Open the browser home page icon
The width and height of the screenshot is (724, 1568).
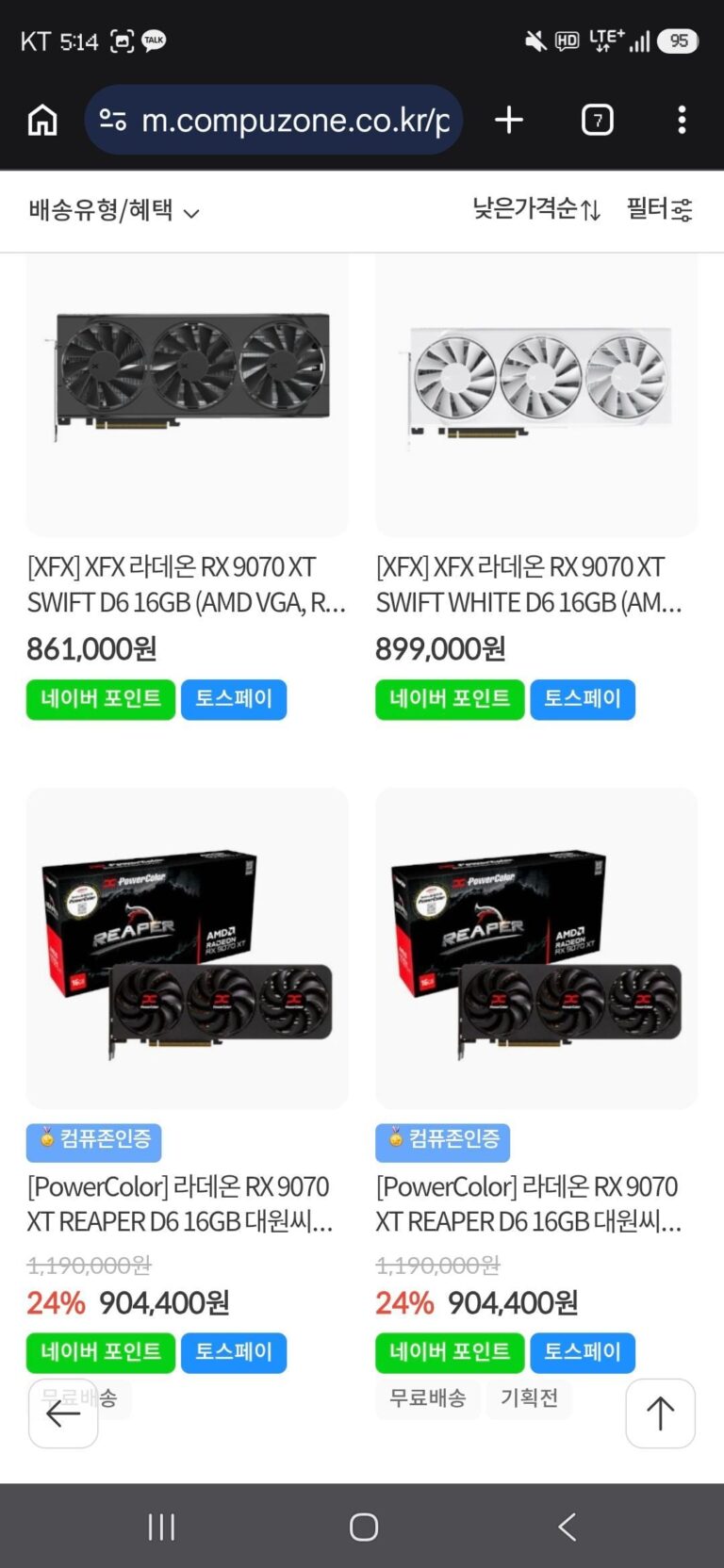click(x=42, y=121)
